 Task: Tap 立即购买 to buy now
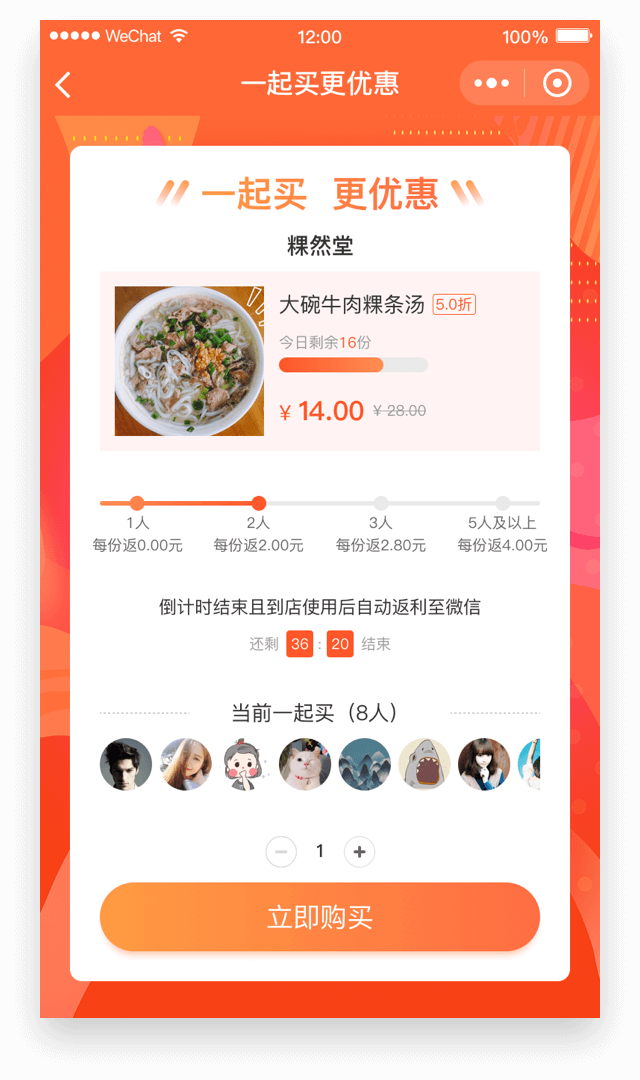click(x=320, y=917)
